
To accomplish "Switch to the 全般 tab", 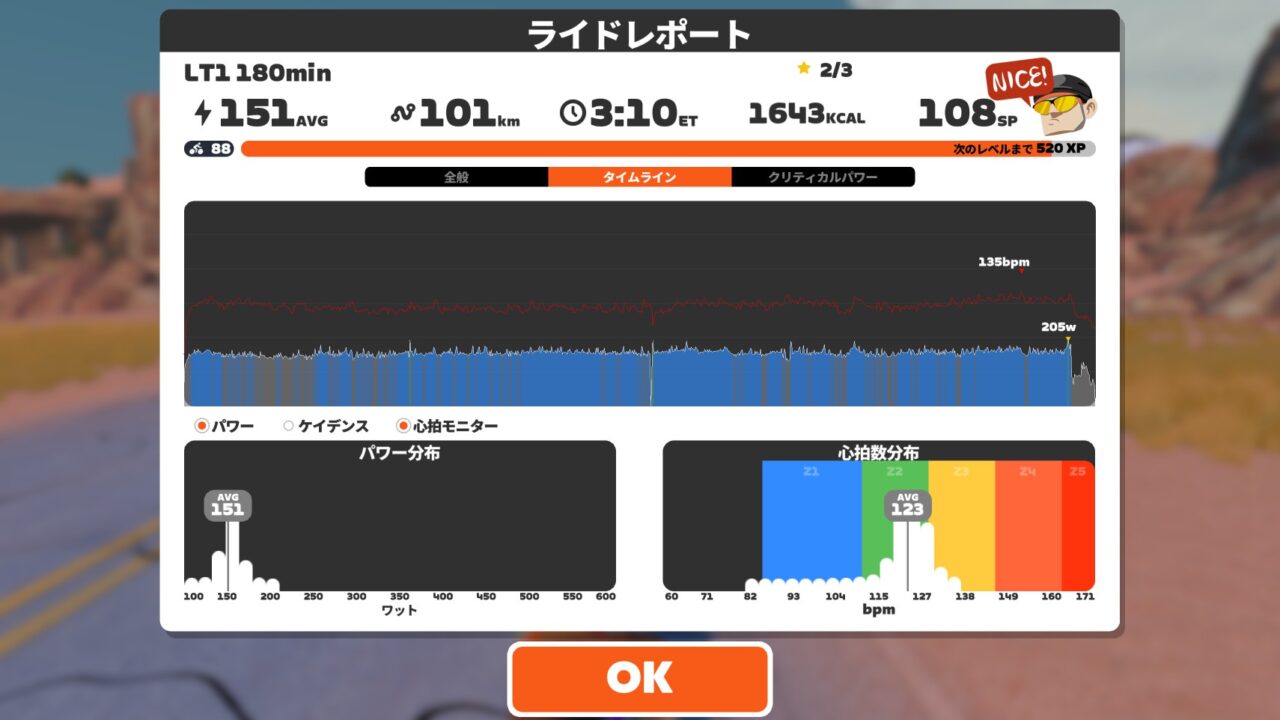I will pos(456,177).
